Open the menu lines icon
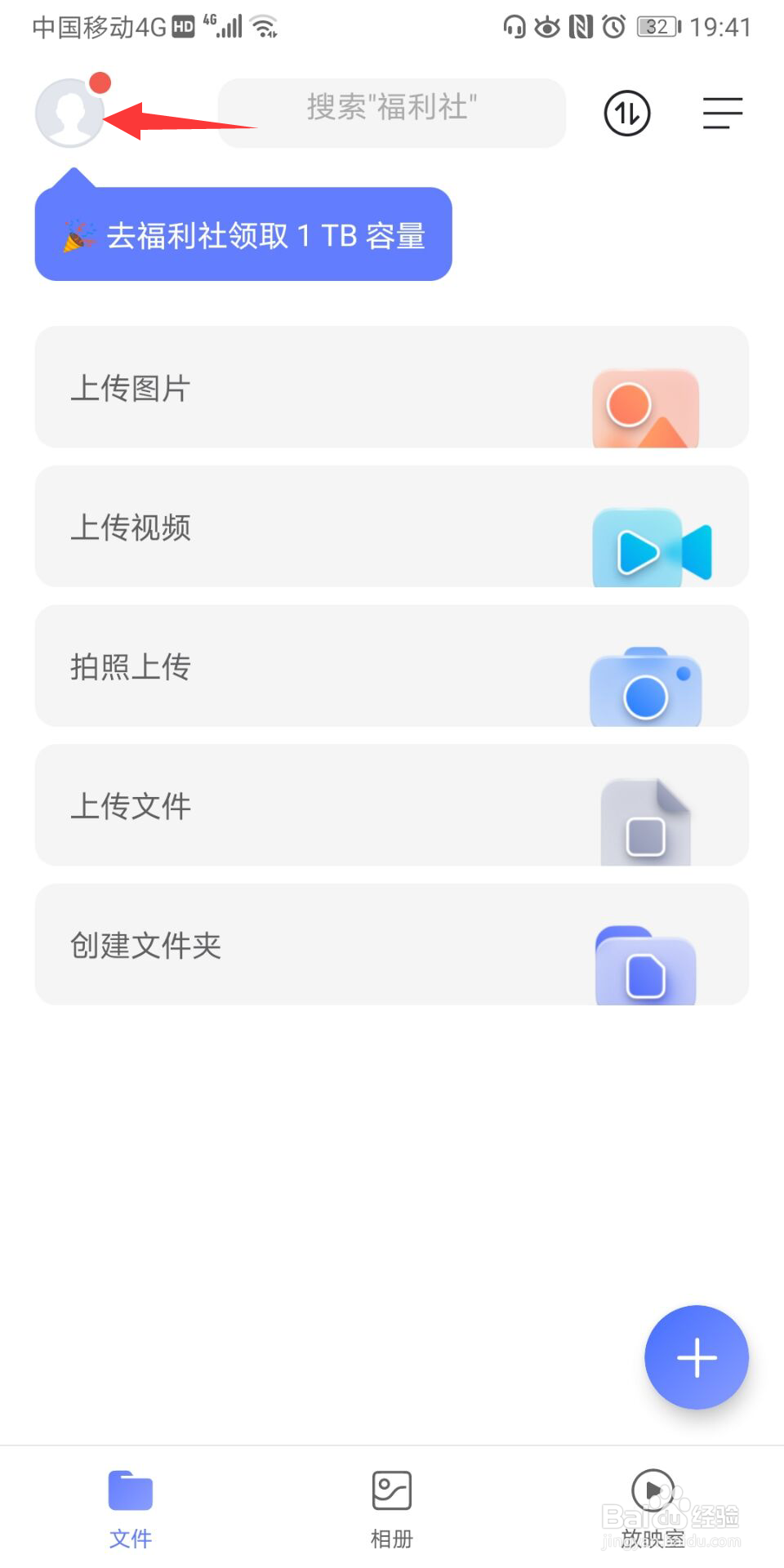 pyautogui.click(x=722, y=114)
